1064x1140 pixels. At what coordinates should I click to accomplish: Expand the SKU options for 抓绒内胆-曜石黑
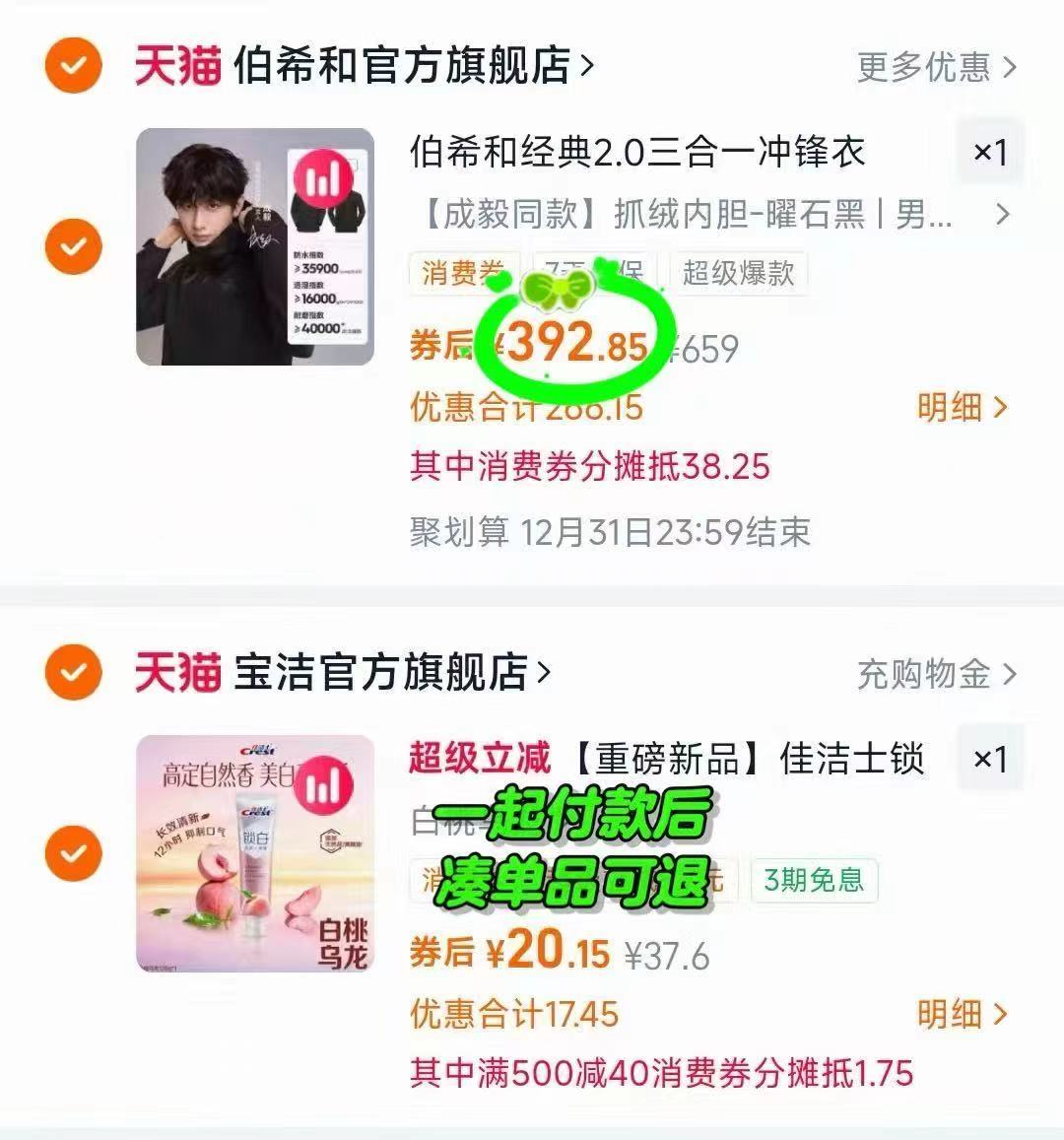[x=1001, y=215]
